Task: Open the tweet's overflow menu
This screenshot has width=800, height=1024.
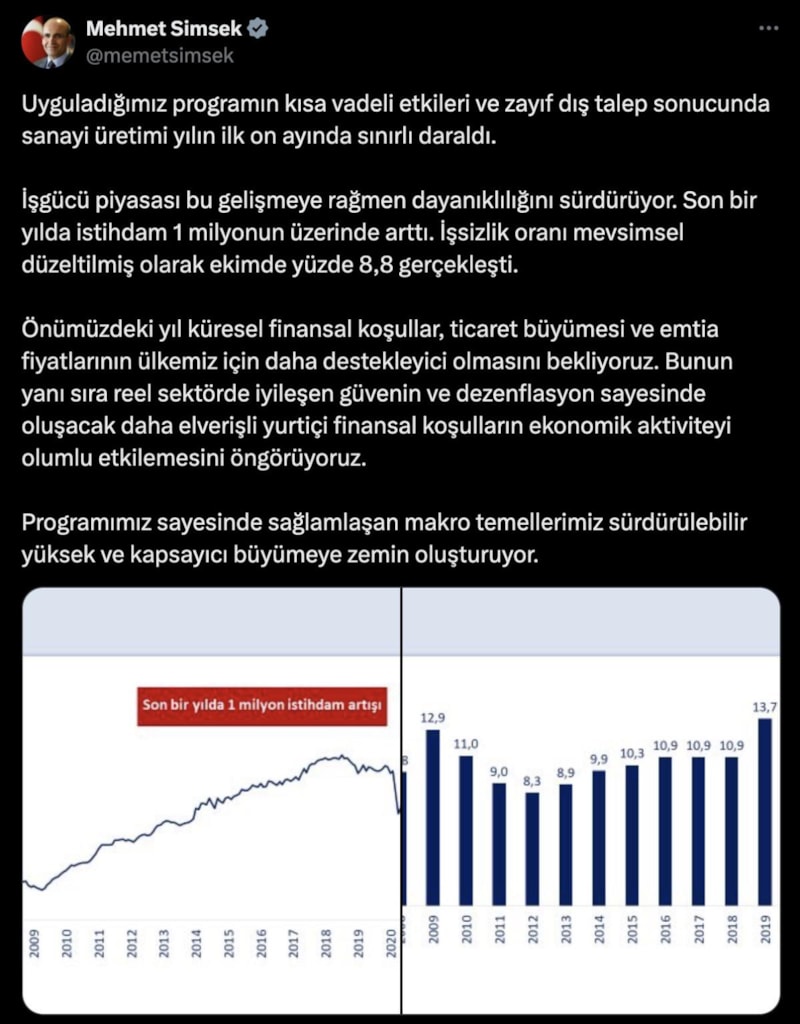Action: [x=768, y=30]
